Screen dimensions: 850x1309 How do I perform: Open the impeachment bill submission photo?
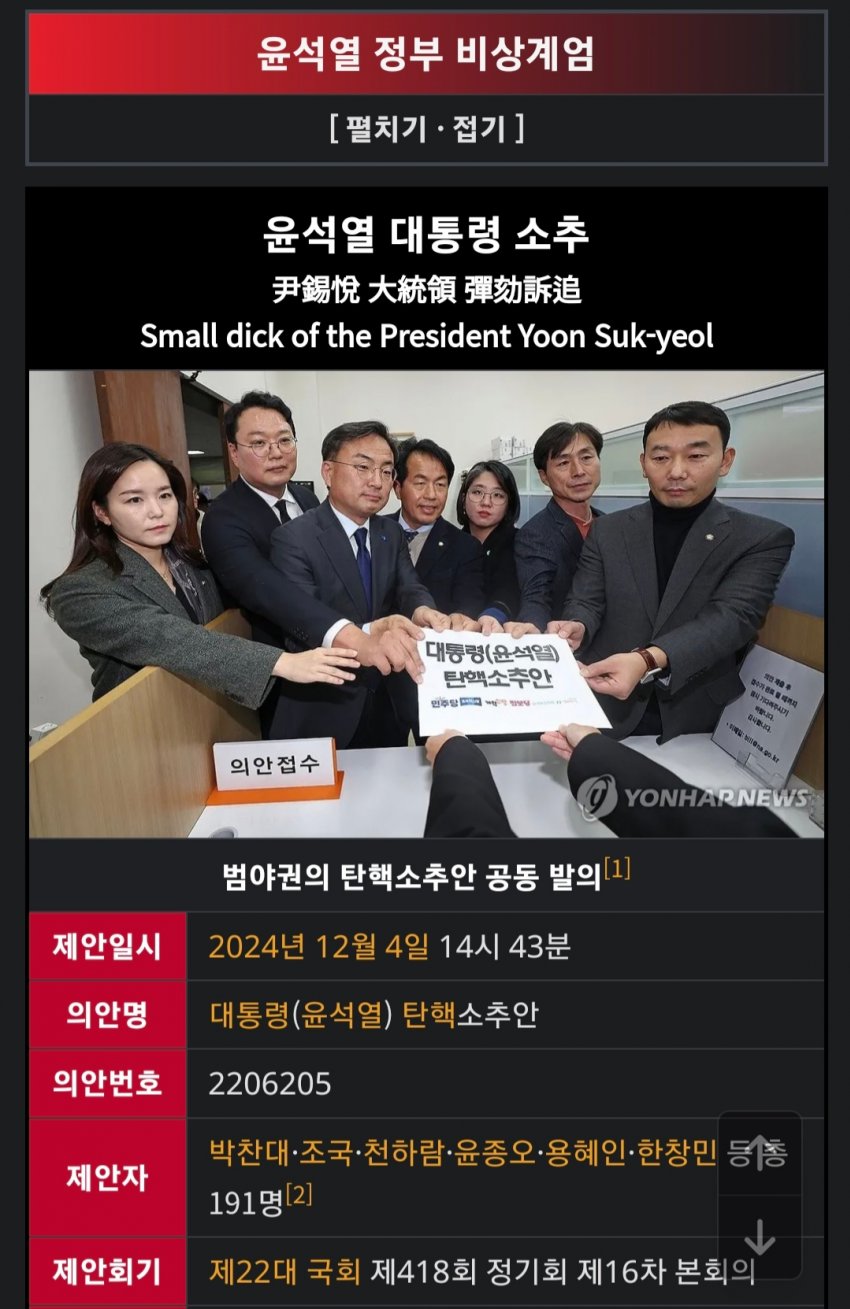tap(426, 604)
